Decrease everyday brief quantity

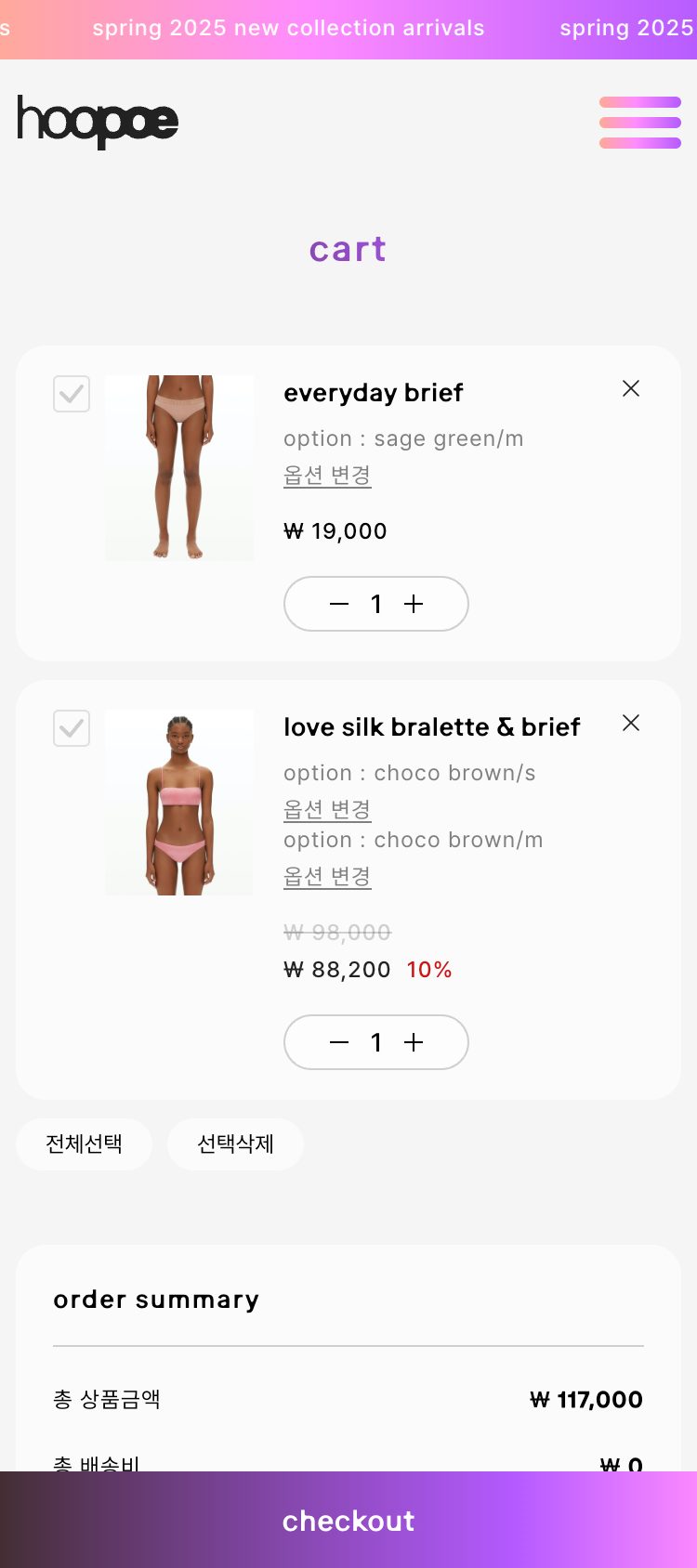click(x=339, y=604)
